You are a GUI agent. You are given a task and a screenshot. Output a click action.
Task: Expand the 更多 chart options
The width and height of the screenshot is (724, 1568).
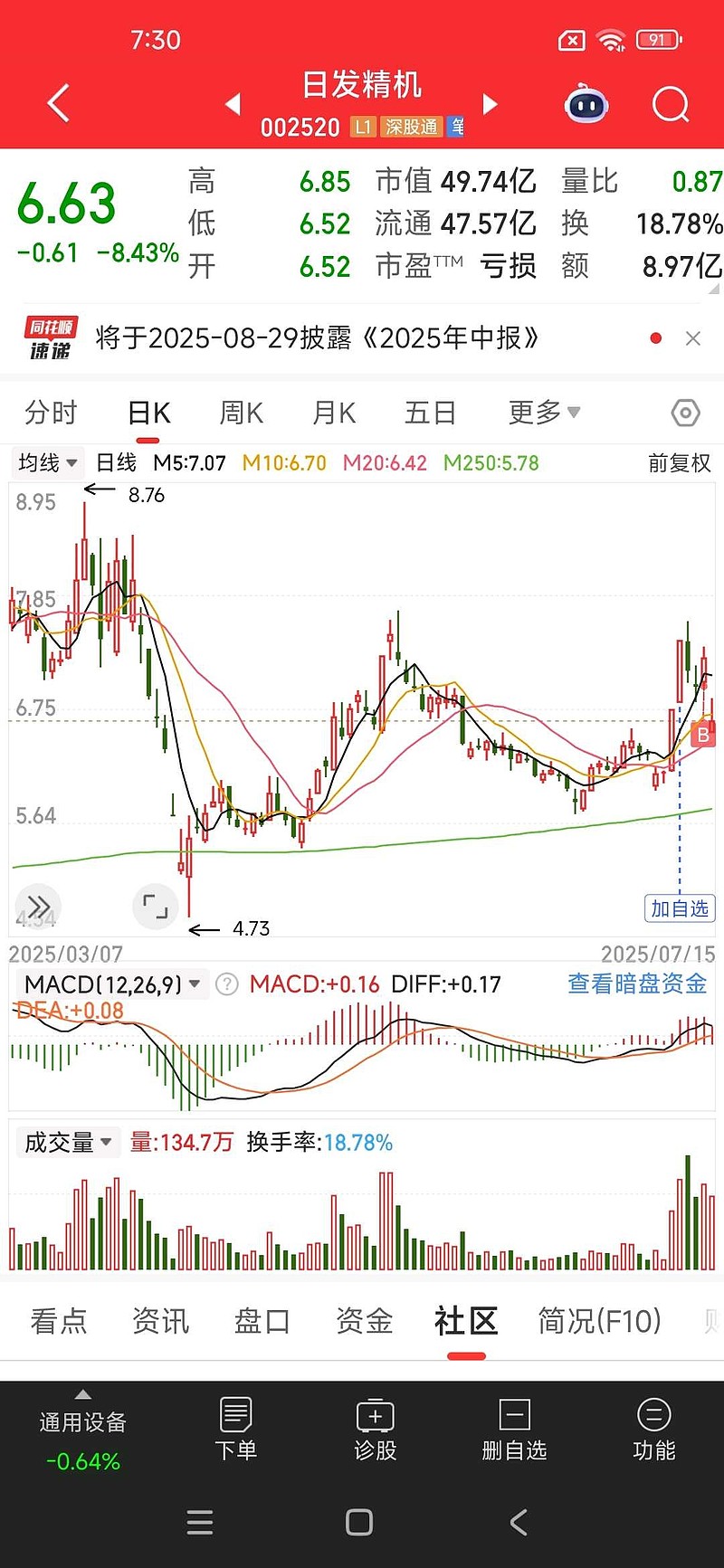click(544, 413)
